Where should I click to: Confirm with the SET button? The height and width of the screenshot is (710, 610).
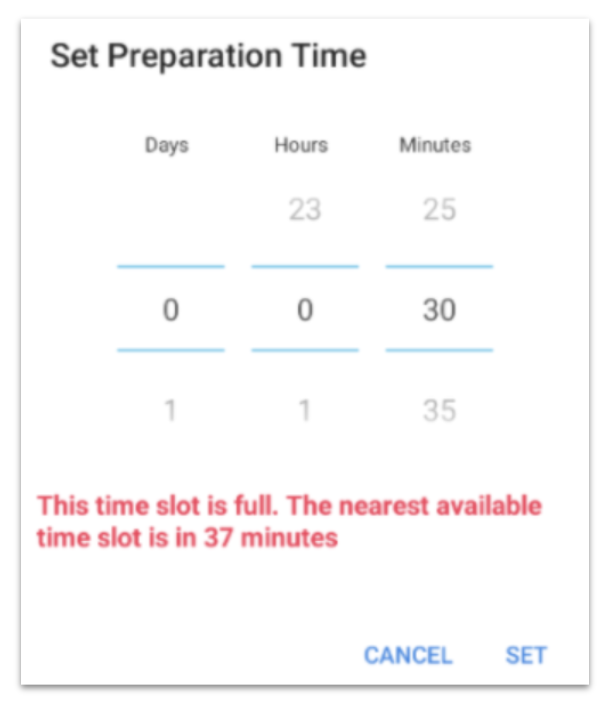525,656
